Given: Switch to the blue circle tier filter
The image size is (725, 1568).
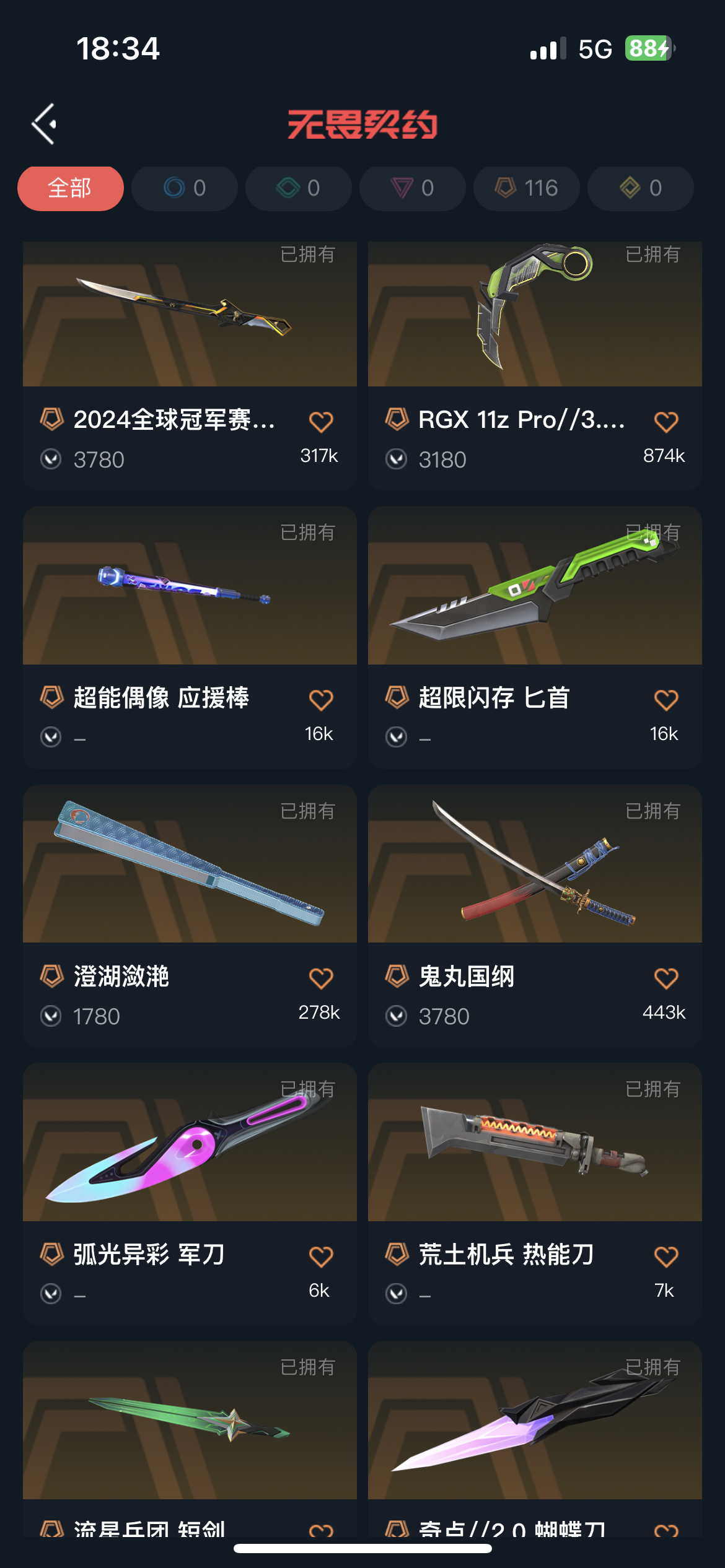Looking at the screenshot, I should pos(185,188).
